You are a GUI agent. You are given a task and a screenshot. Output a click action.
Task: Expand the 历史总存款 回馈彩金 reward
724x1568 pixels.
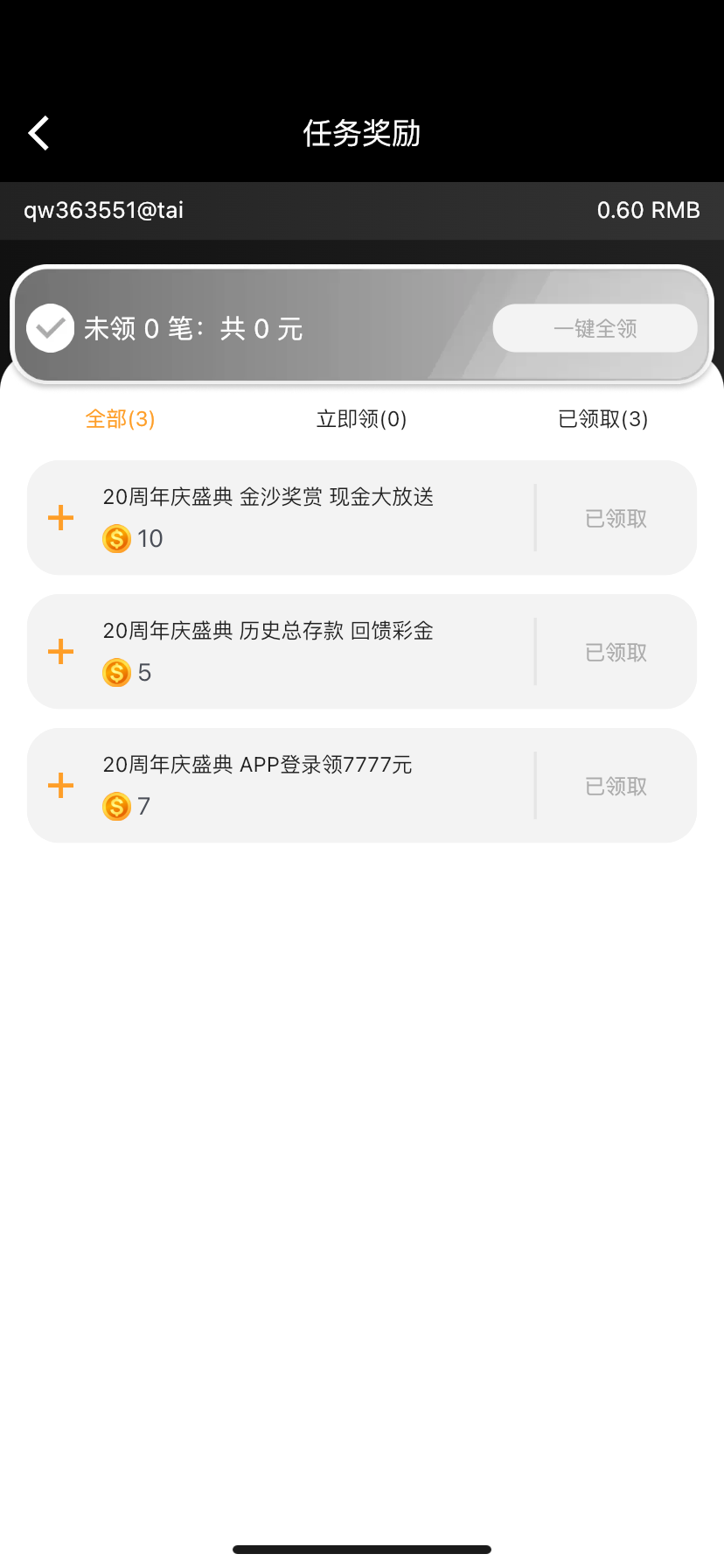coord(61,652)
